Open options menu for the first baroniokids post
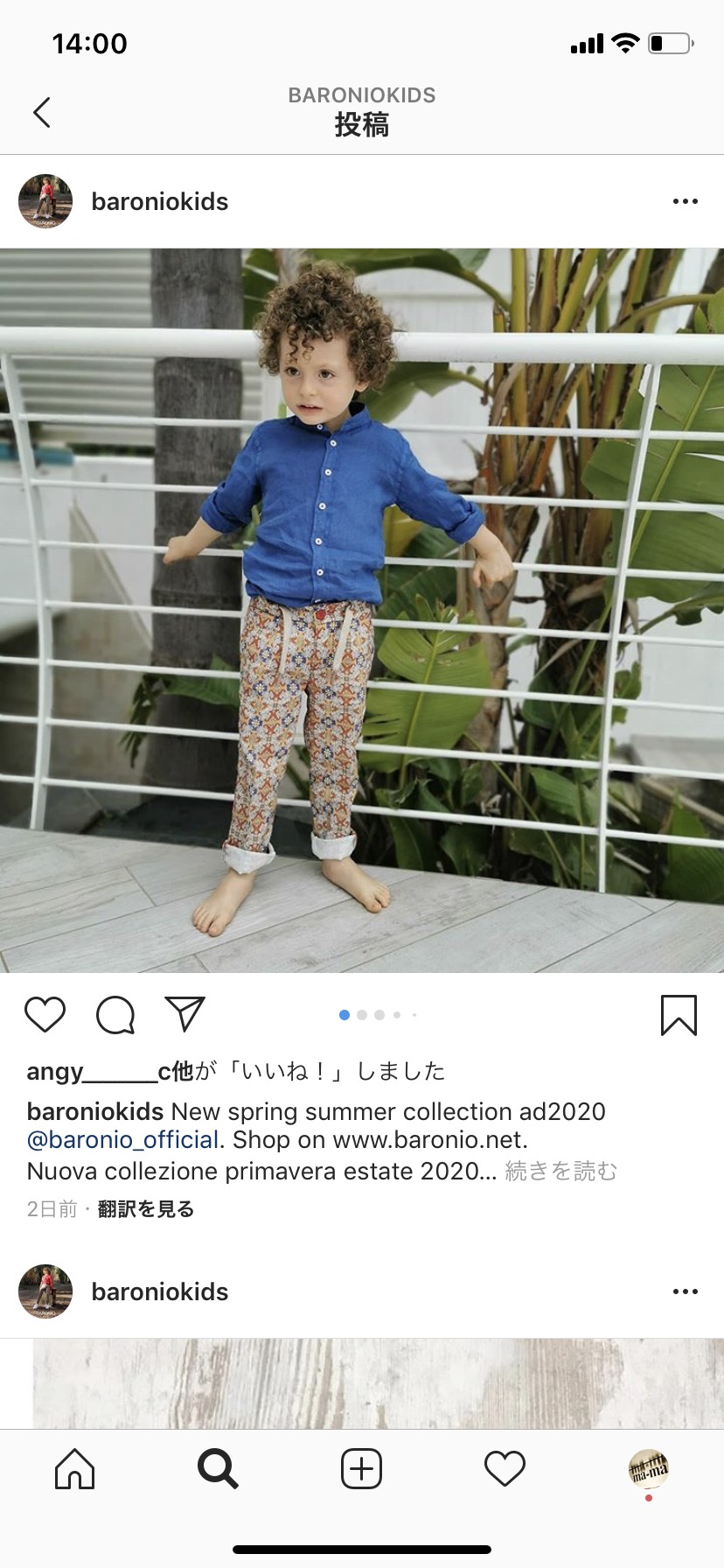The height and width of the screenshot is (1568, 724). (x=685, y=201)
